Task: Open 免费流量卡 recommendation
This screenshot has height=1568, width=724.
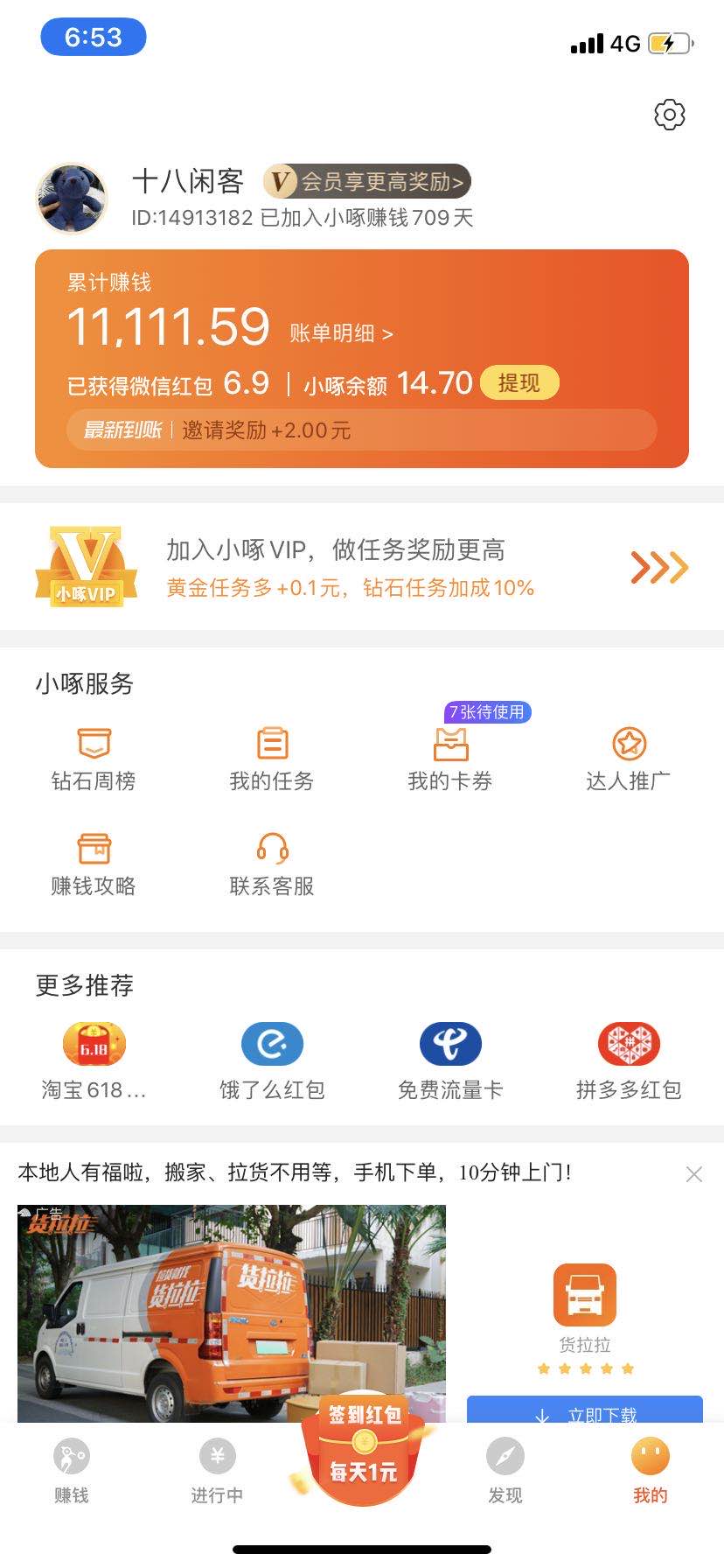Action: (450, 1060)
